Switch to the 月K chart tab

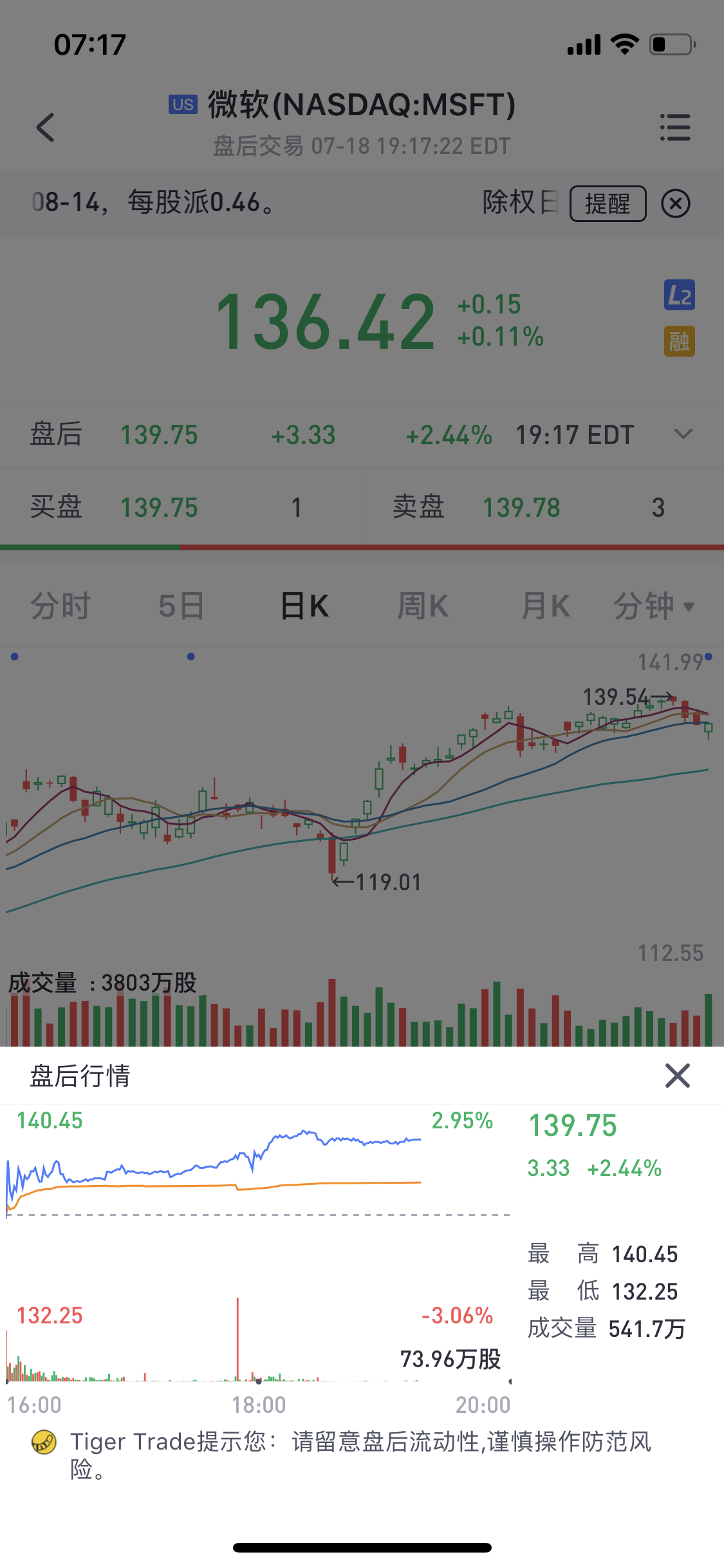[545, 606]
